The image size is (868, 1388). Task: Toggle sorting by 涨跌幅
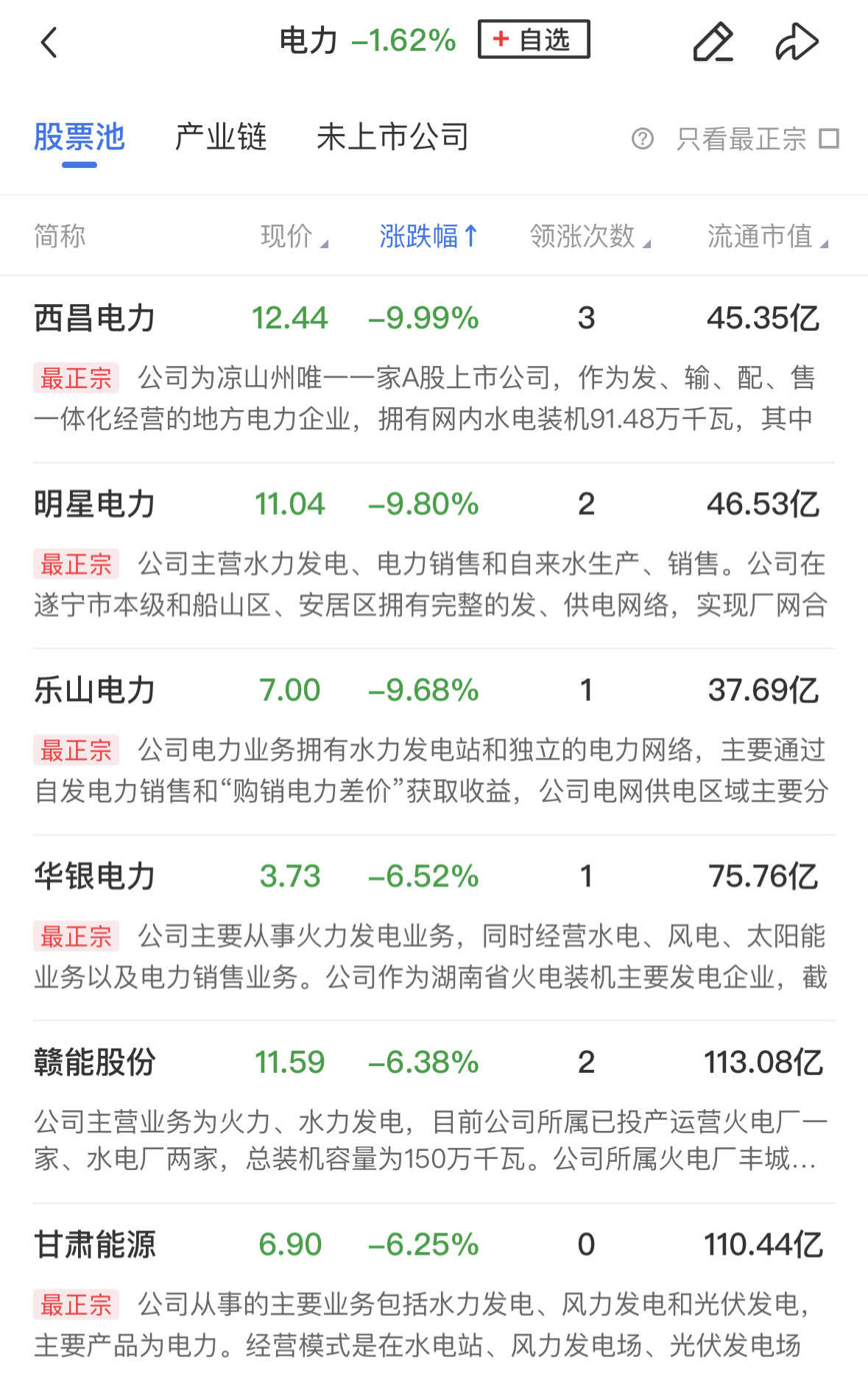(428, 236)
